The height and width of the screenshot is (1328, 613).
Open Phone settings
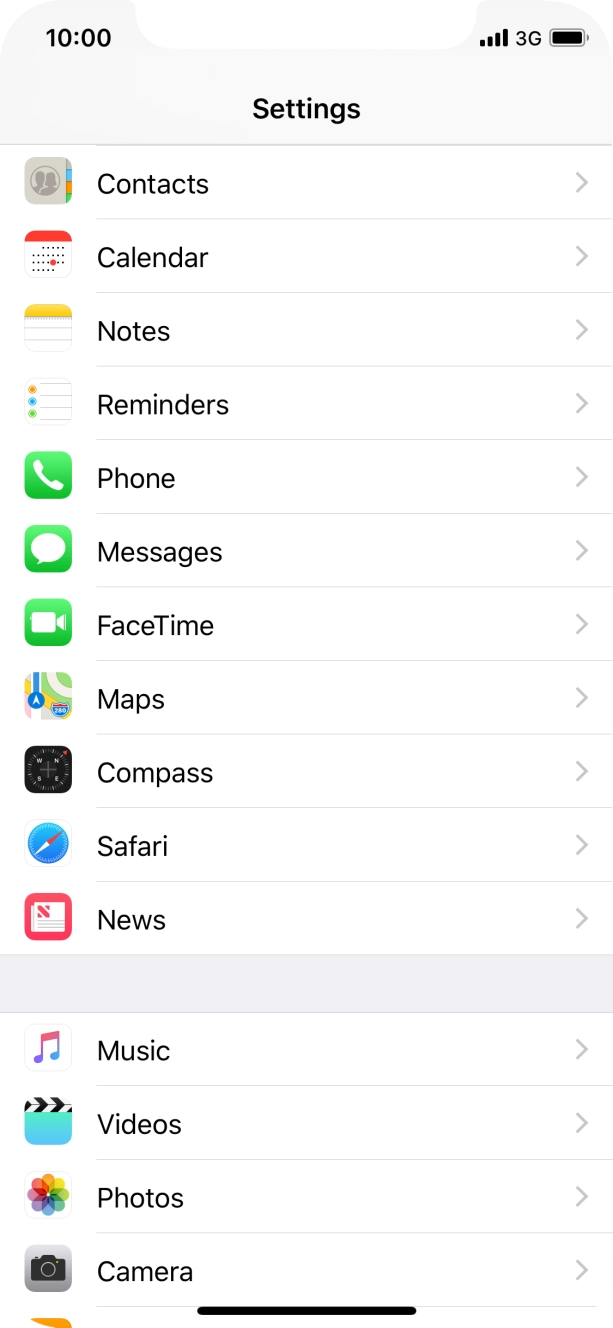click(x=306, y=478)
